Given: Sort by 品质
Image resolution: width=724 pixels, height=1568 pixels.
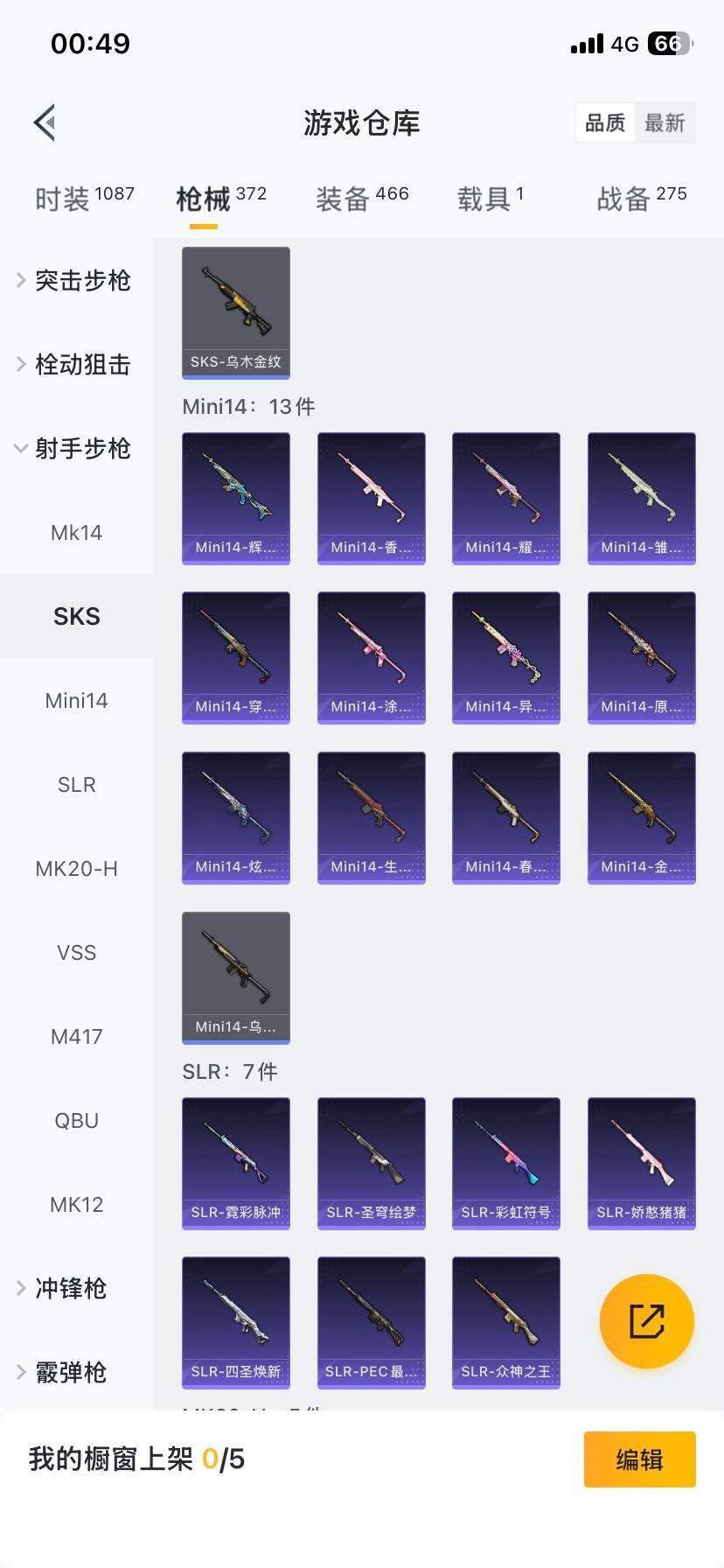Looking at the screenshot, I should (605, 122).
